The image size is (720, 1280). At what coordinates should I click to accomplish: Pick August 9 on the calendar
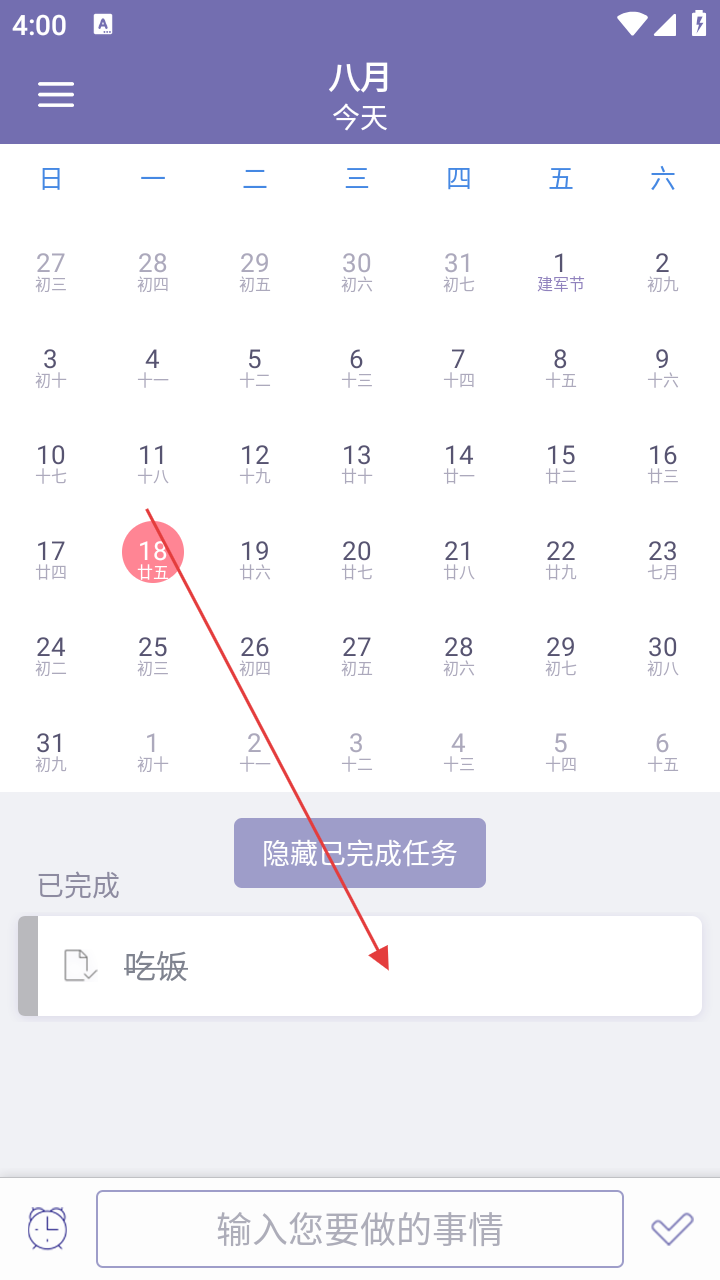(x=662, y=367)
